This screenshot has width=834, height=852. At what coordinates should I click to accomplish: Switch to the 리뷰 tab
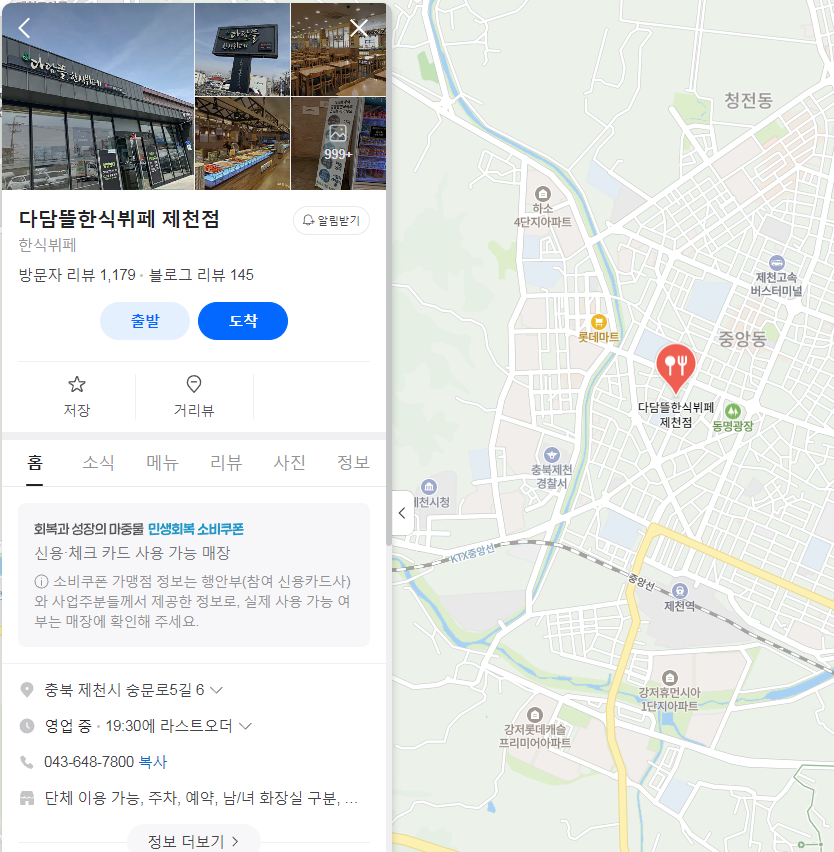pos(226,463)
